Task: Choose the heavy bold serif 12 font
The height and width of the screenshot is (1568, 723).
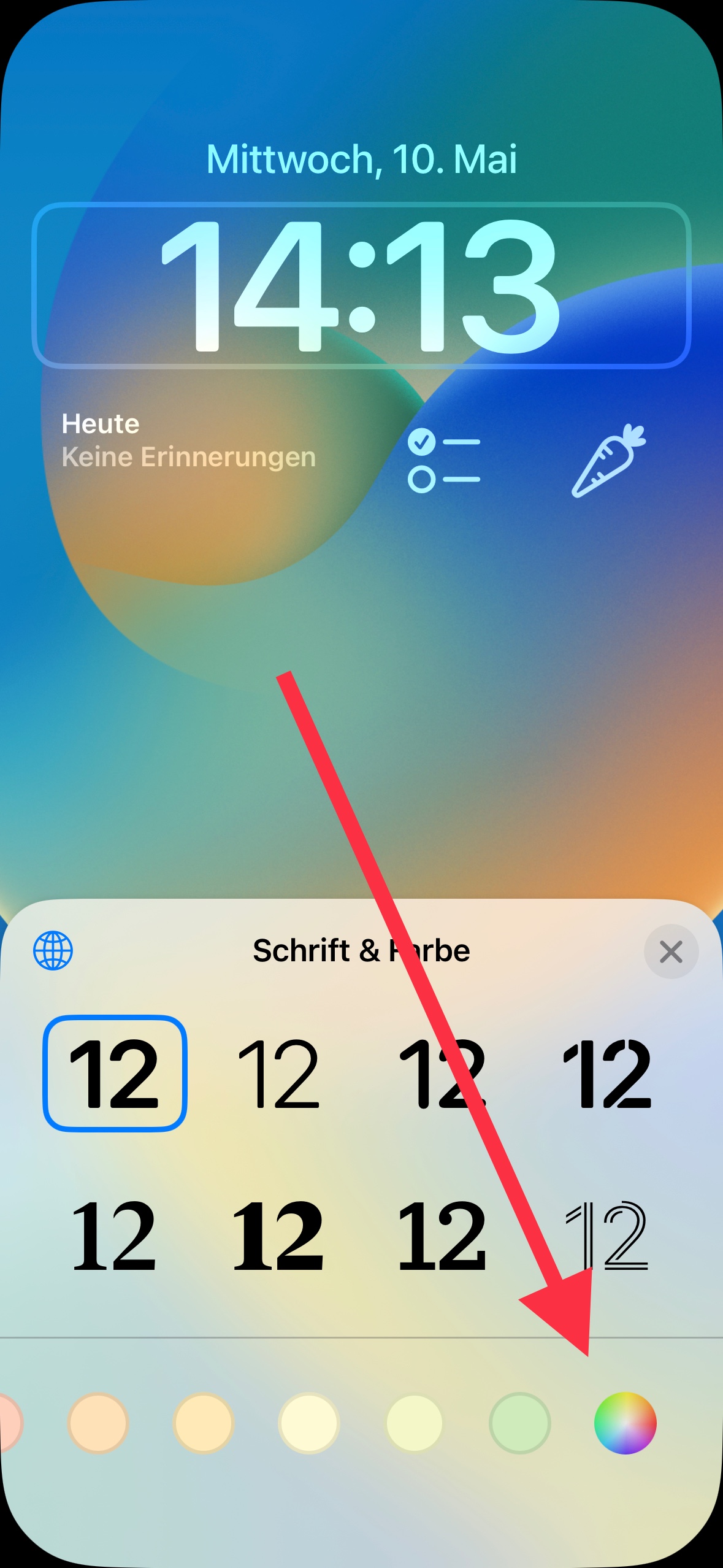Action: tap(279, 1235)
